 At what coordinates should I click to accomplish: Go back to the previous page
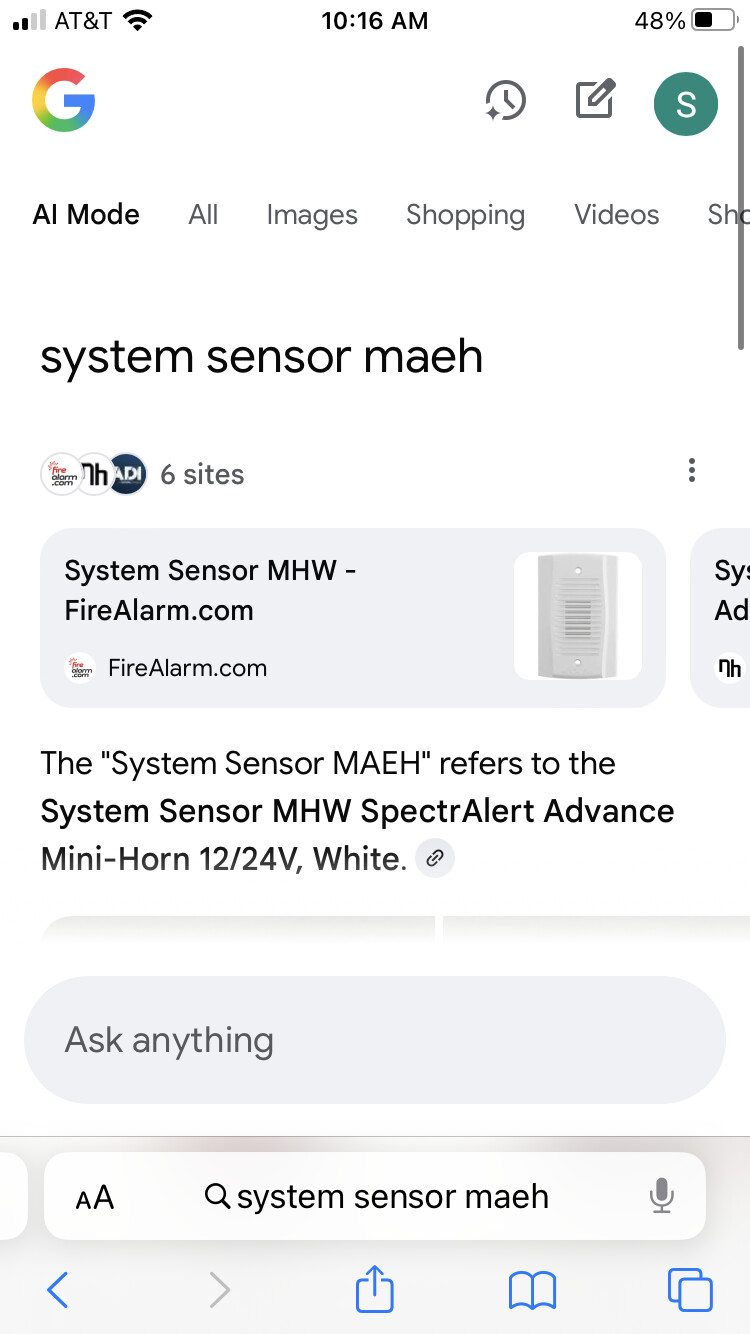coord(58,1290)
